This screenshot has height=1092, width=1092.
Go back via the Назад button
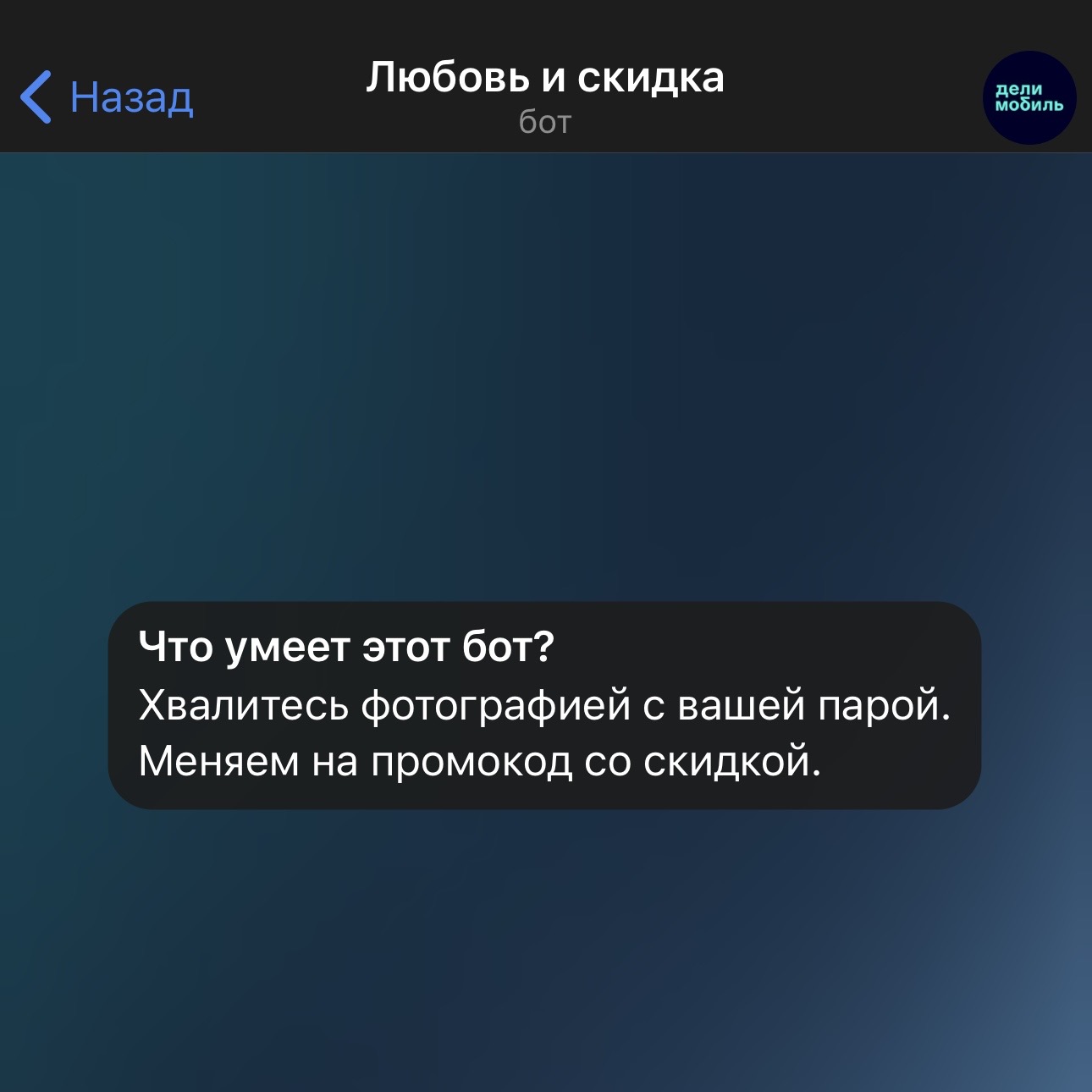pyautogui.click(x=108, y=97)
